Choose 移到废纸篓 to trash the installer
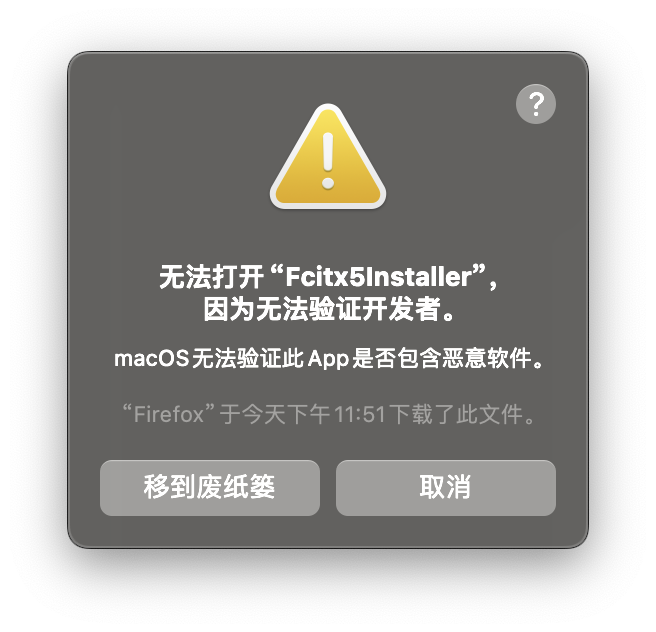656x632 pixels. click(210, 488)
